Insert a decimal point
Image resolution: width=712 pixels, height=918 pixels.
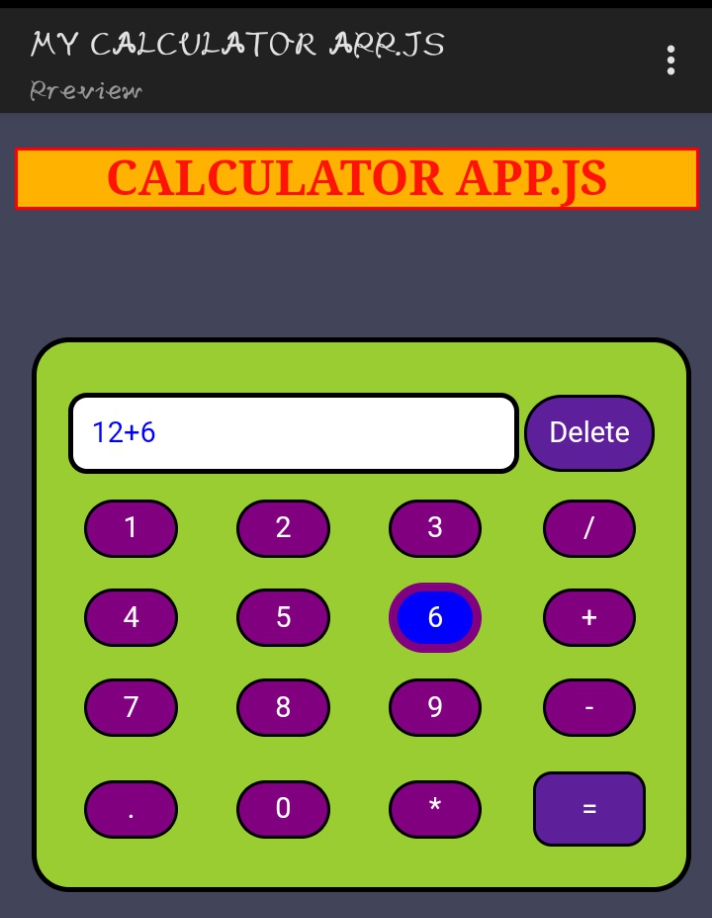131,809
